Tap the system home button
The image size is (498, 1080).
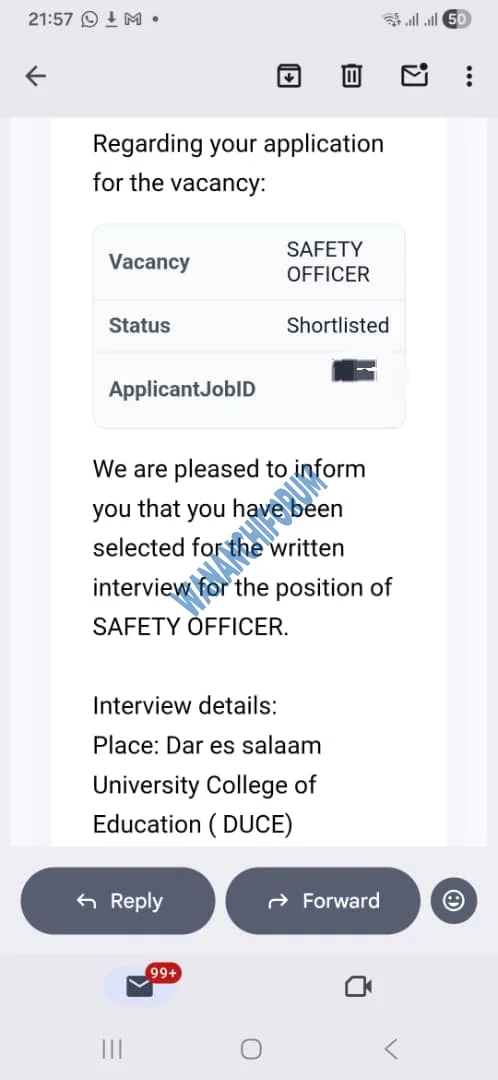pos(251,1049)
